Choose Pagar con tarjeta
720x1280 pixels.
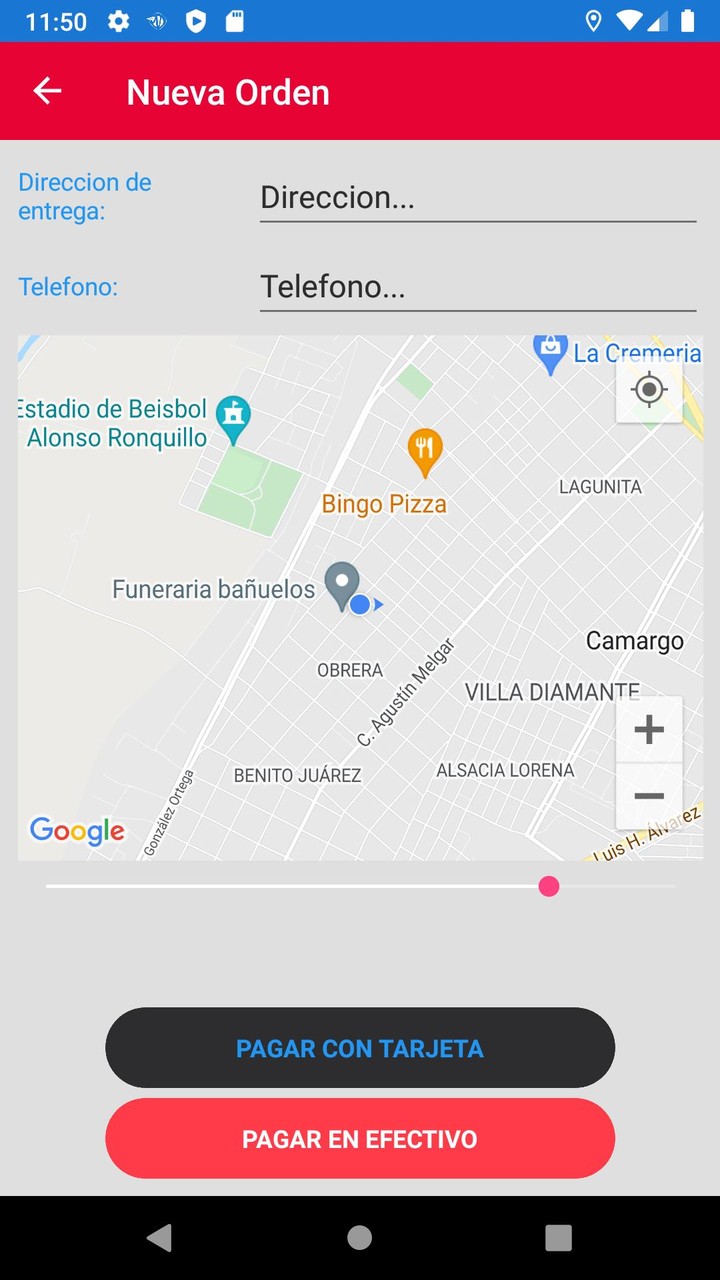[x=360, y=1048]
